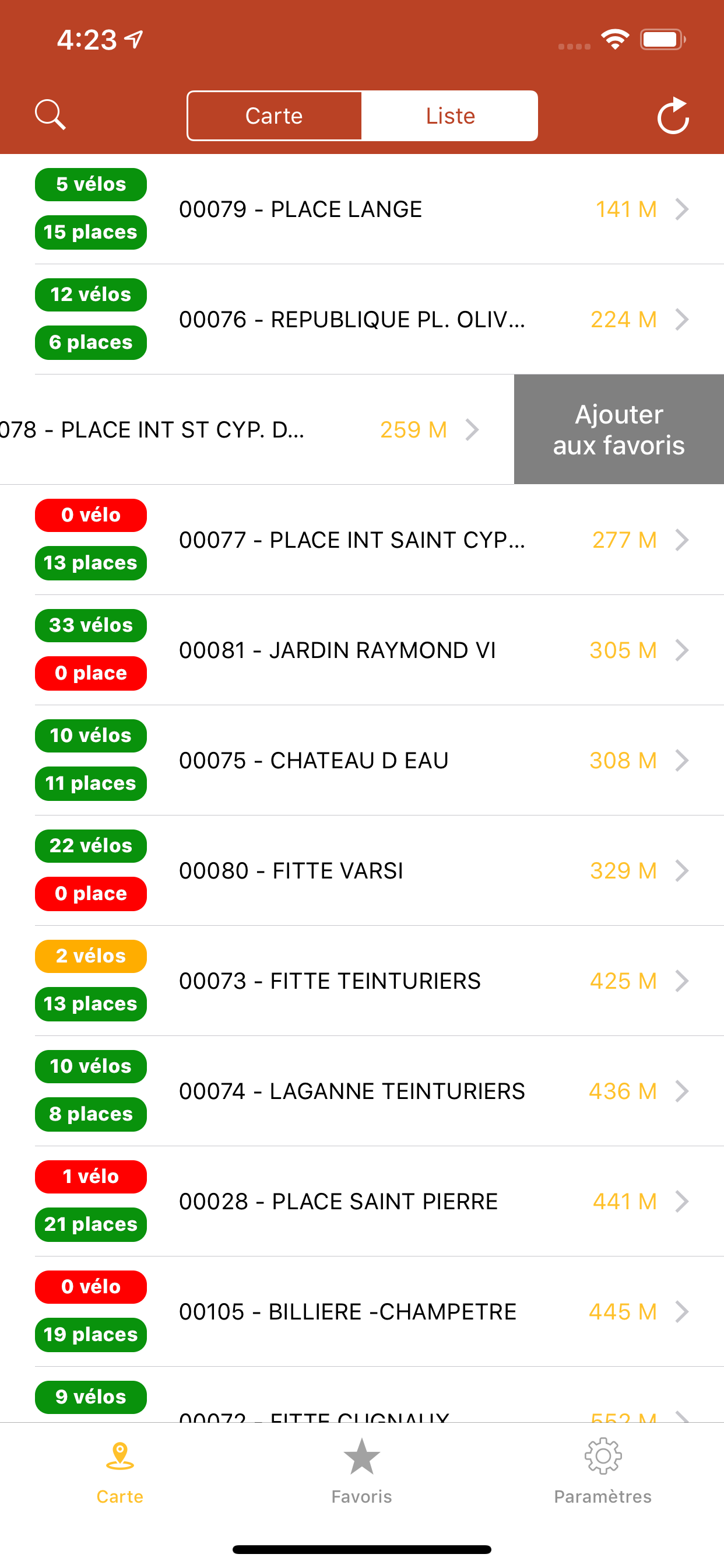Screen dimensions: 724x1568
Task: View station 00105 - BILLIERE -CHAMPETRE
Action: click(362, 1311)
